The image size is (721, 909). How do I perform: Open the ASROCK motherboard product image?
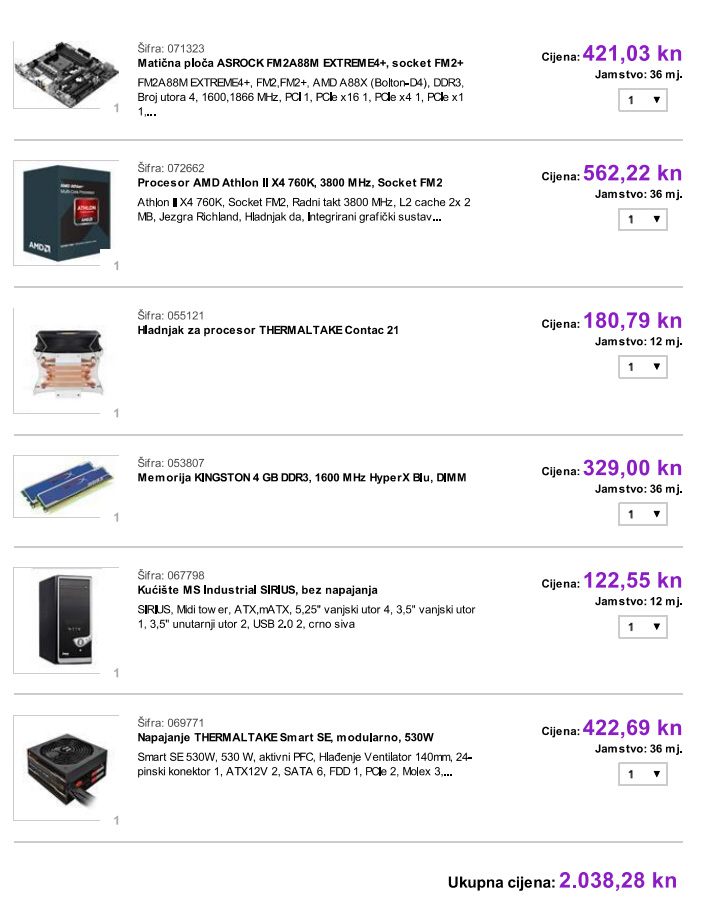click(60, 73)
